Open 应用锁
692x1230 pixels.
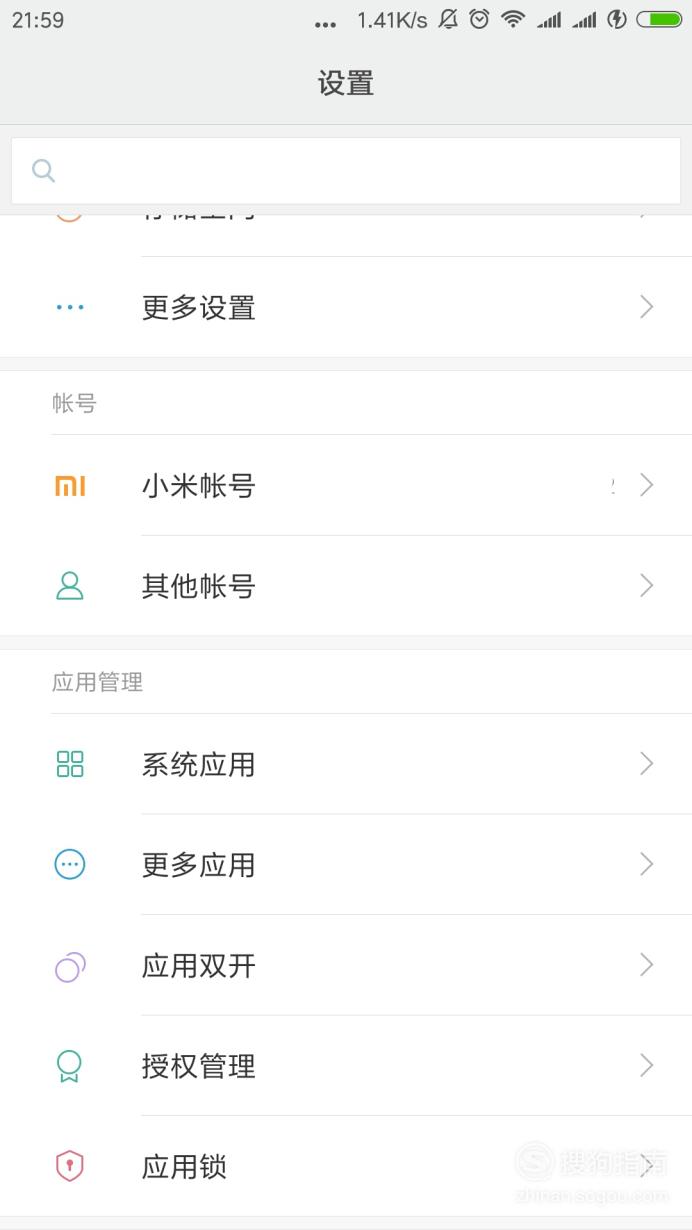click(346, 1166)
